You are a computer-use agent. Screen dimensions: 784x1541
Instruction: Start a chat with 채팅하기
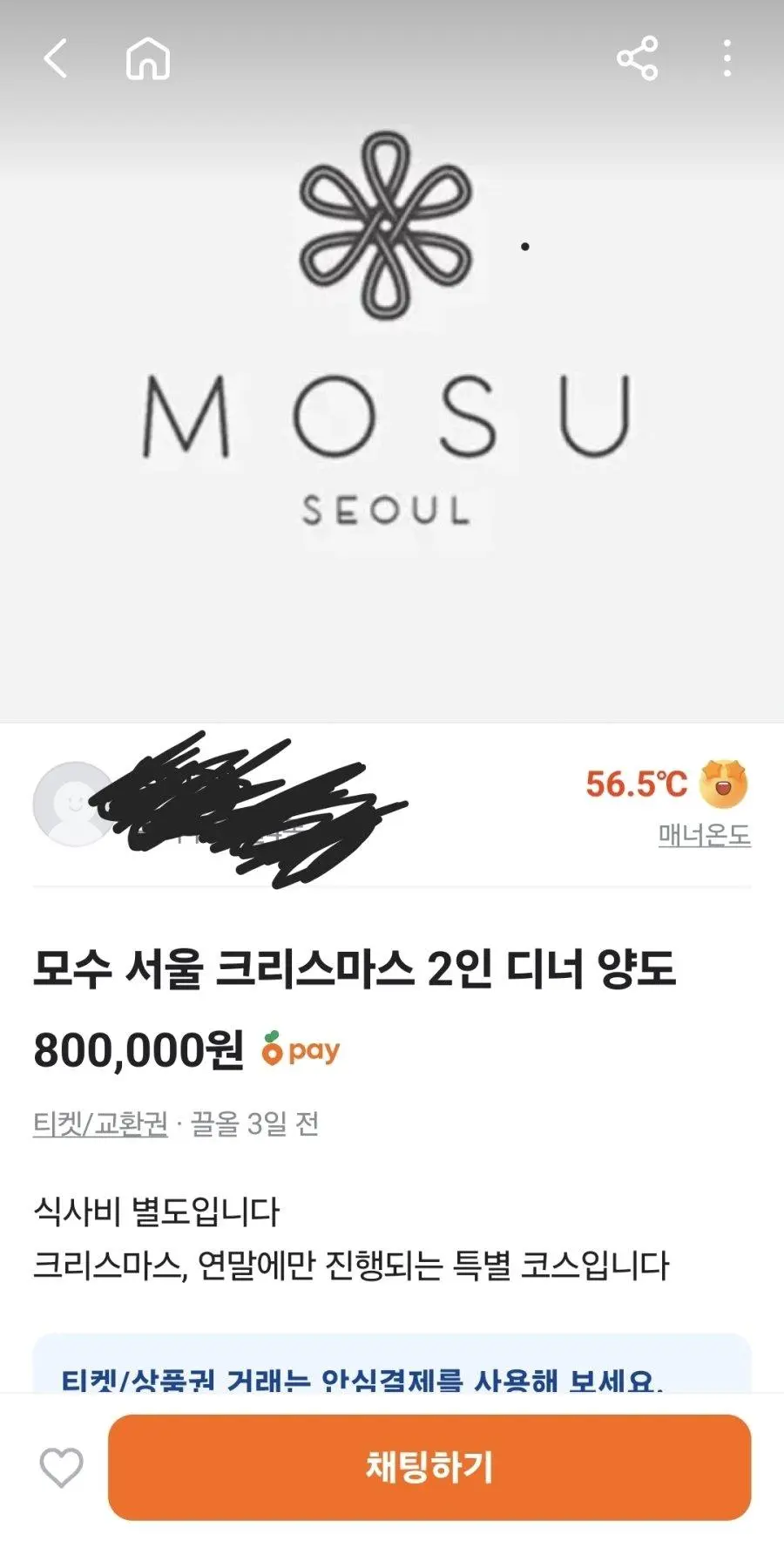pos(429,1467)
